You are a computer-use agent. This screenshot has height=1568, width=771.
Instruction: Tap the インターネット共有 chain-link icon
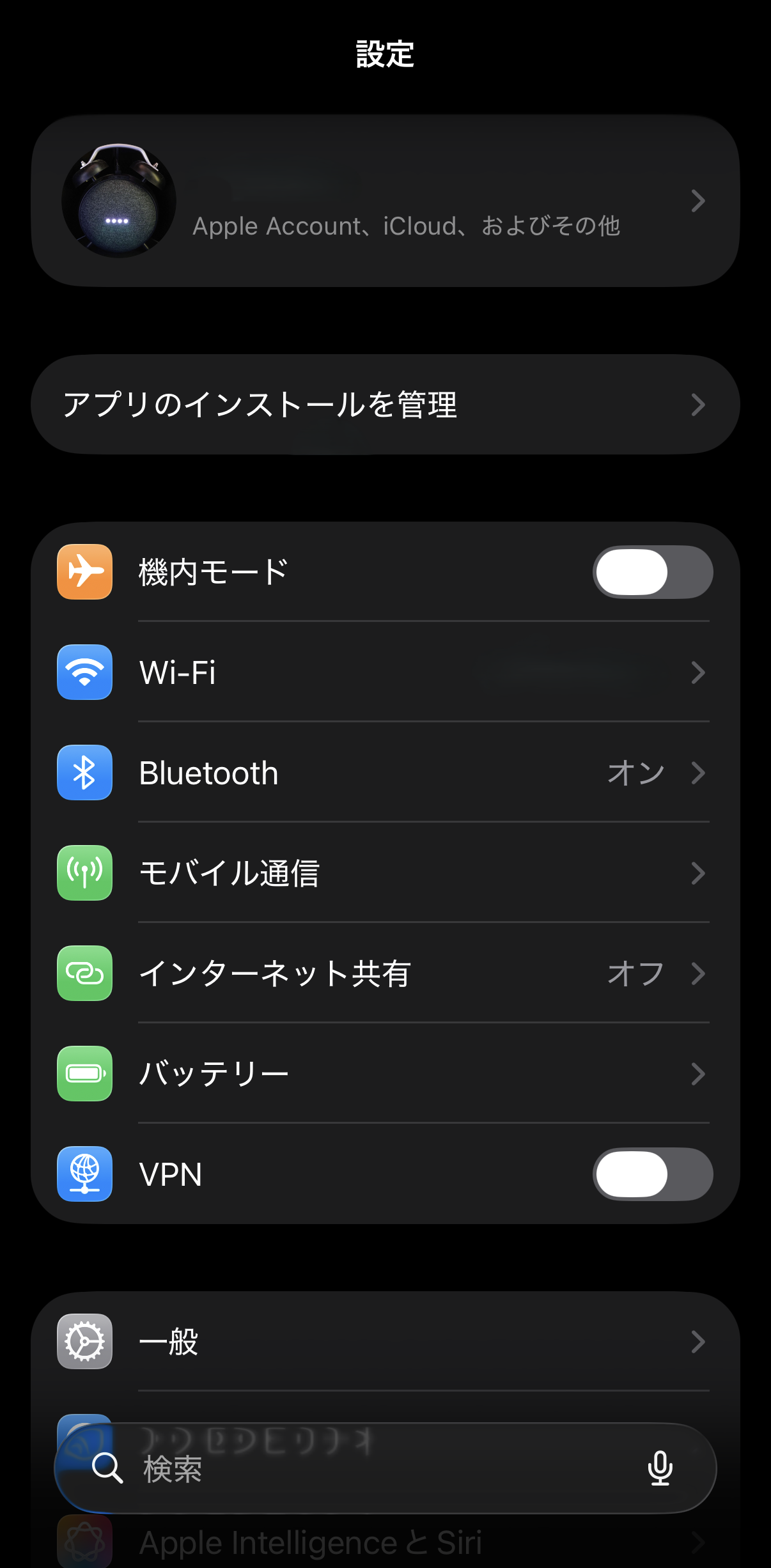(x=84, y=973)
